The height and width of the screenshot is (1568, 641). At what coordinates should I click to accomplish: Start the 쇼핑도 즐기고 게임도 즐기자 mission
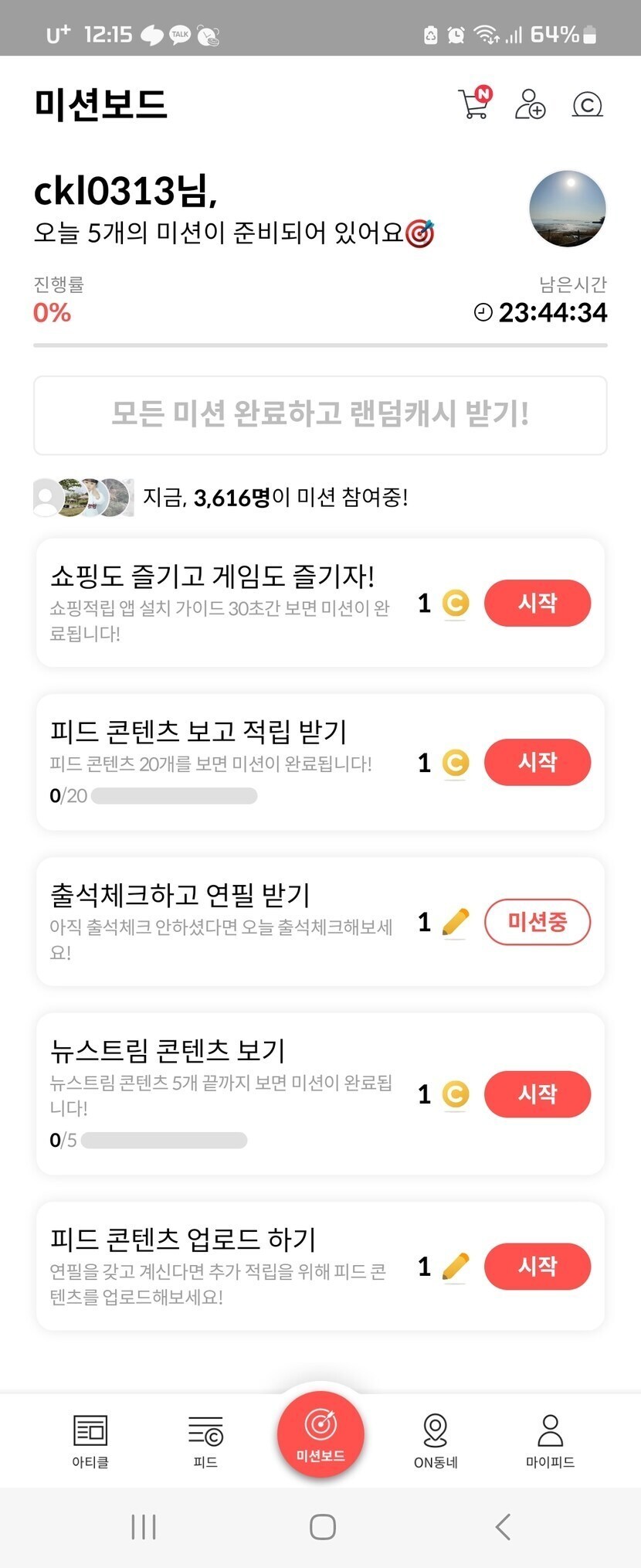(x=537, y=603)
